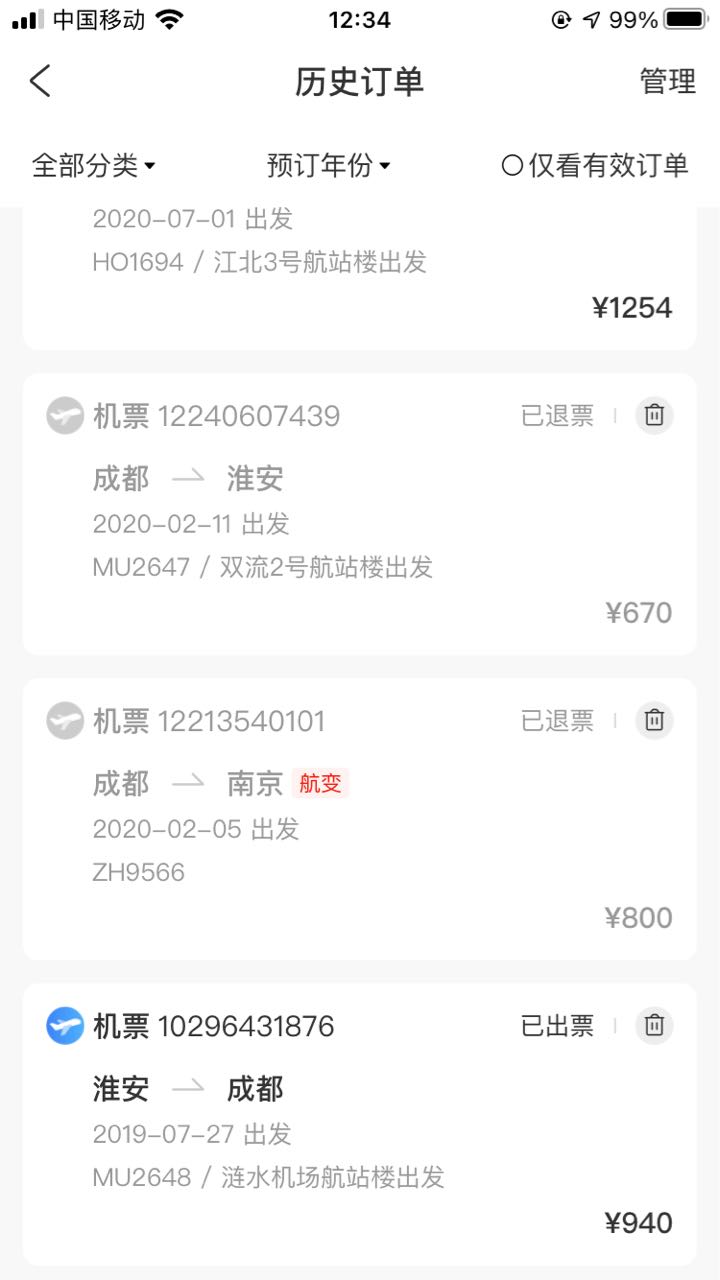Open the 成都 to 南京 flight order
Viewport: 720px width, 1280px height.
pos(359,819)
